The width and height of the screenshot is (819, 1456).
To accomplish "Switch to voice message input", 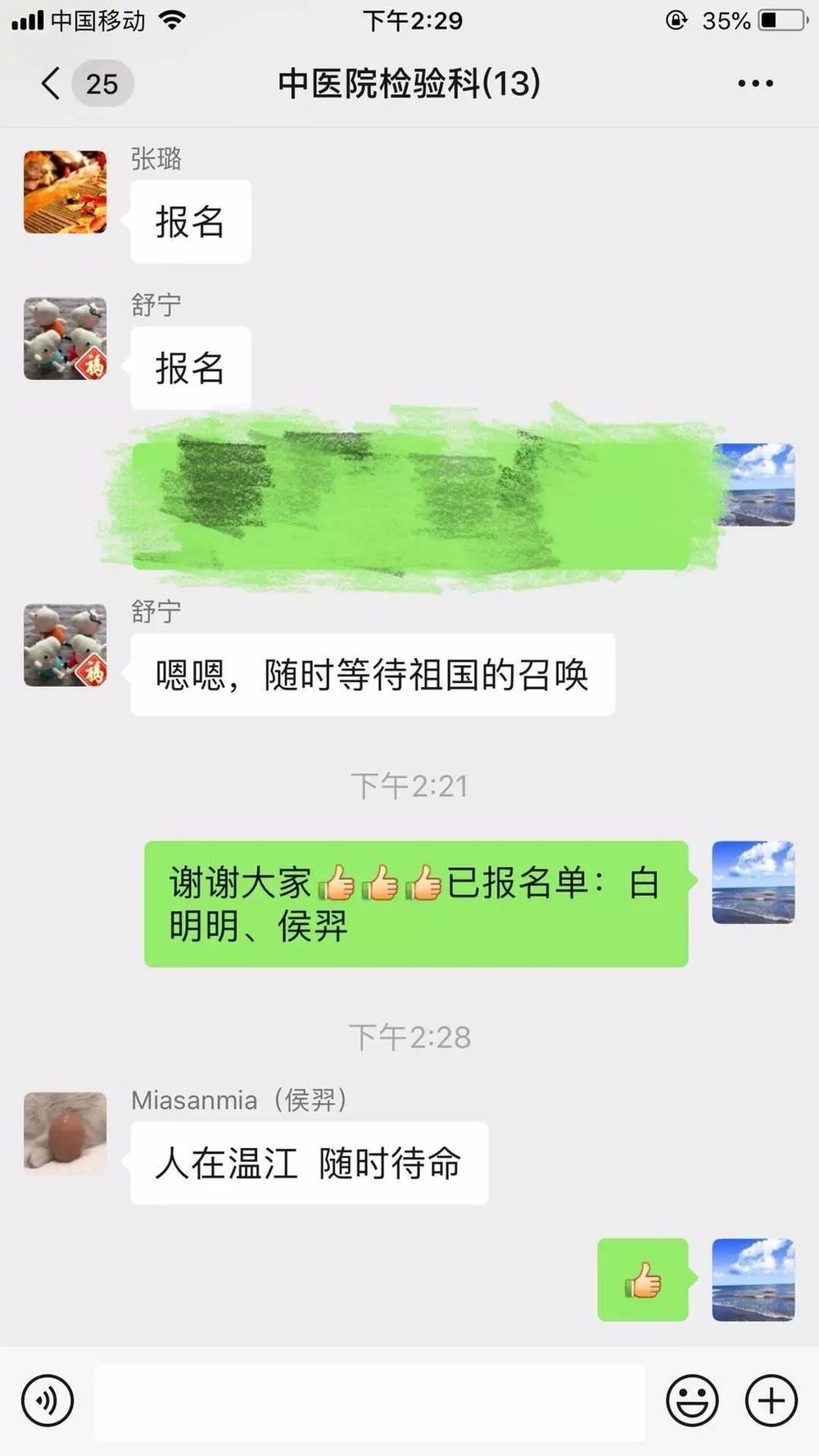I will 48,1399.
